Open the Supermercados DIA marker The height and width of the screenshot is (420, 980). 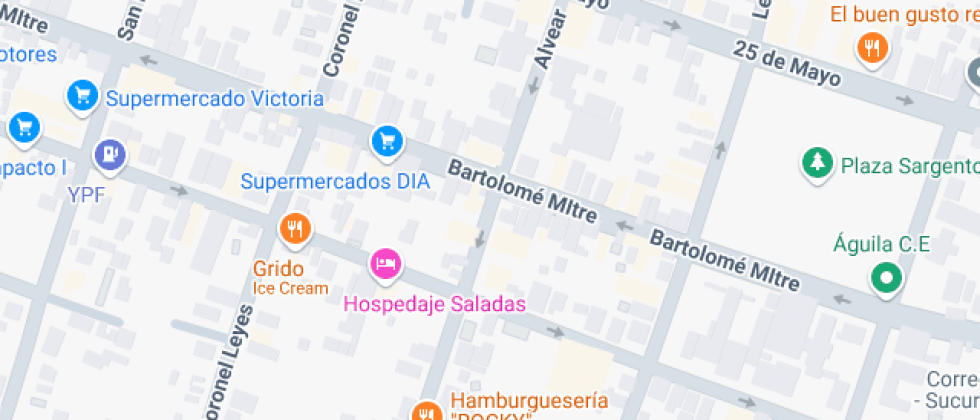click(x=387, y=142)
